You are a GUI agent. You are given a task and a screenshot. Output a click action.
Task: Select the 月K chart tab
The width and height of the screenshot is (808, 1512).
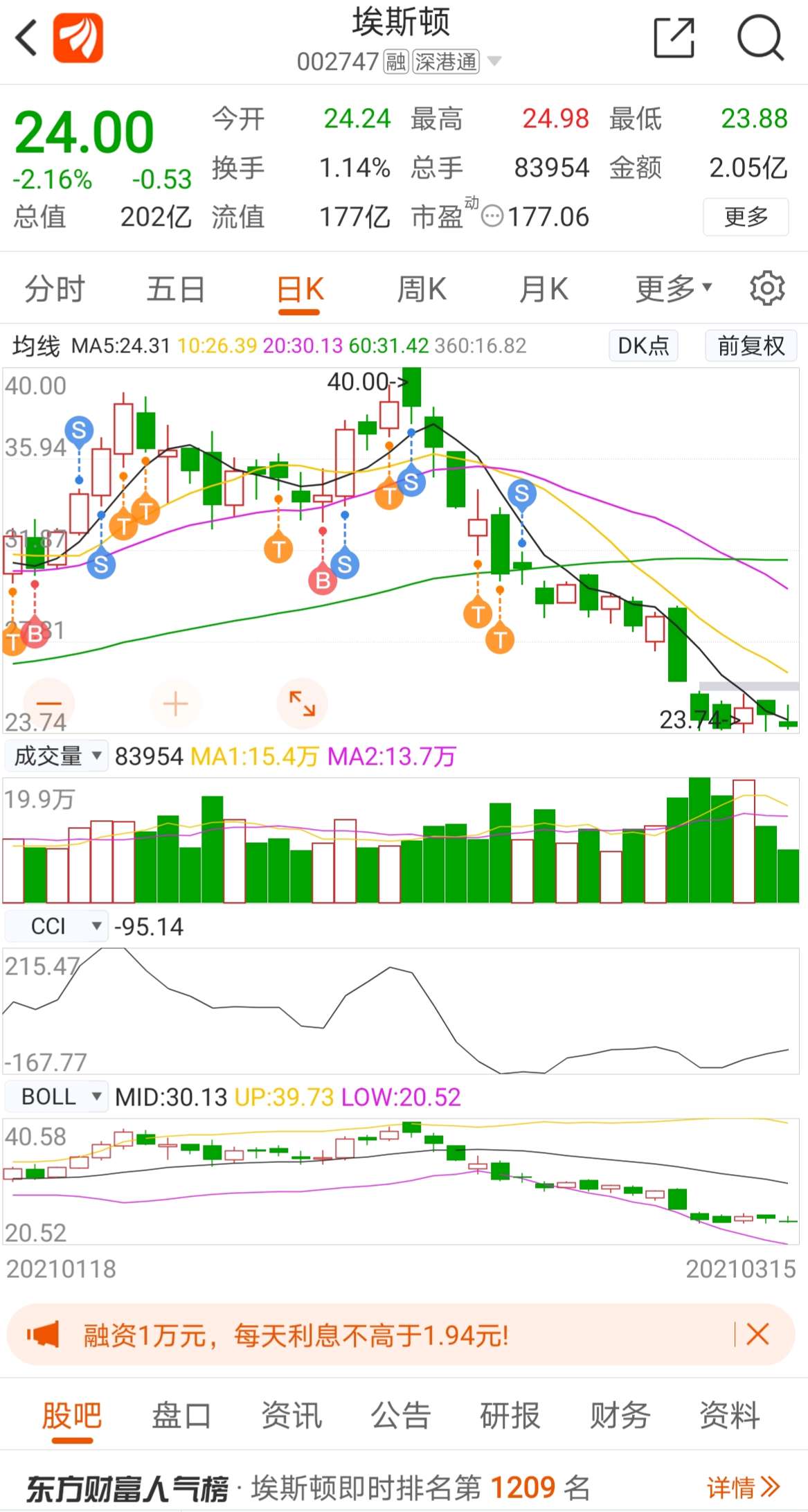pyautogui.click(x=544, y=289)
